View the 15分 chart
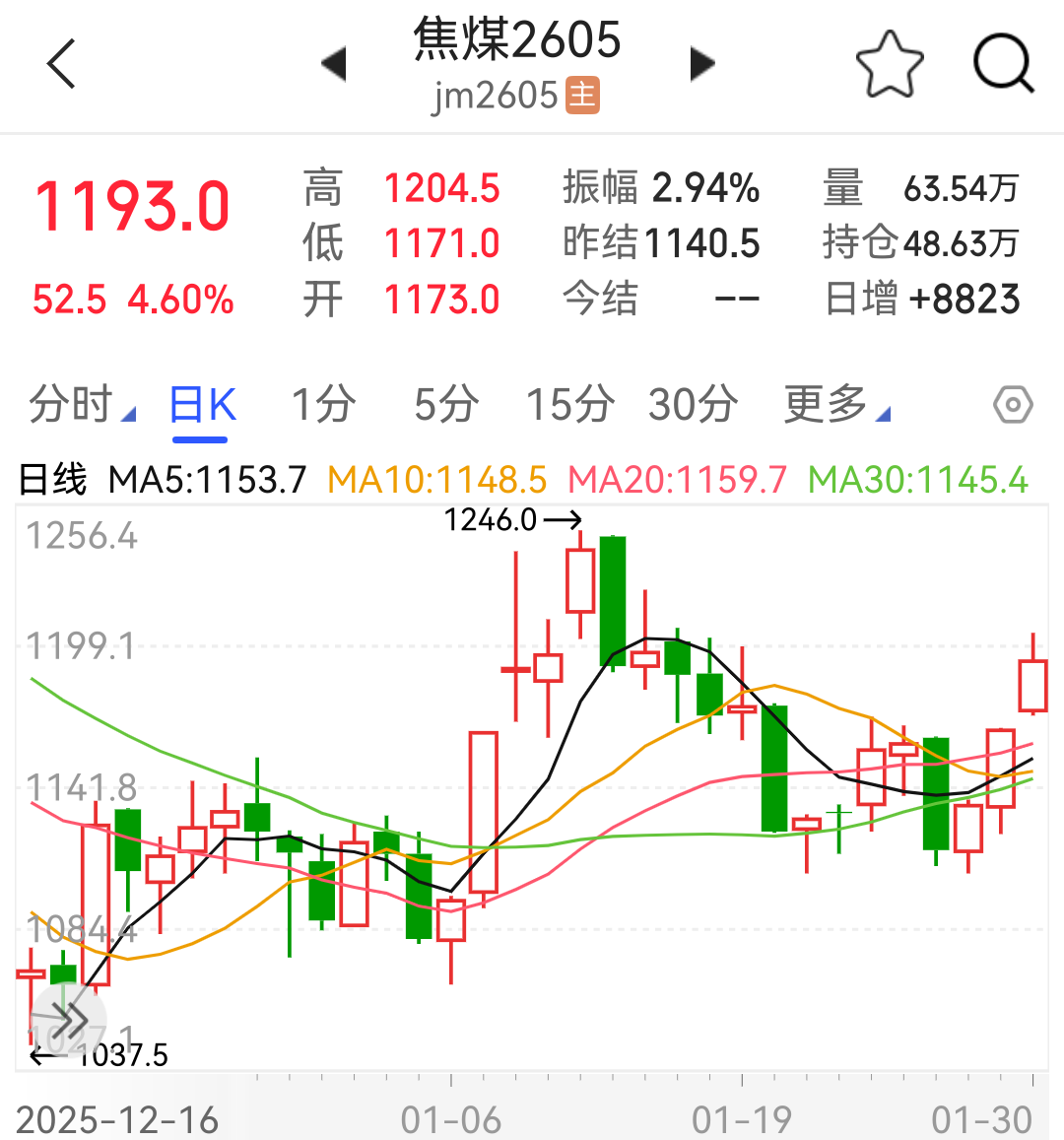1064x1140 pixels. pos(569,405)
